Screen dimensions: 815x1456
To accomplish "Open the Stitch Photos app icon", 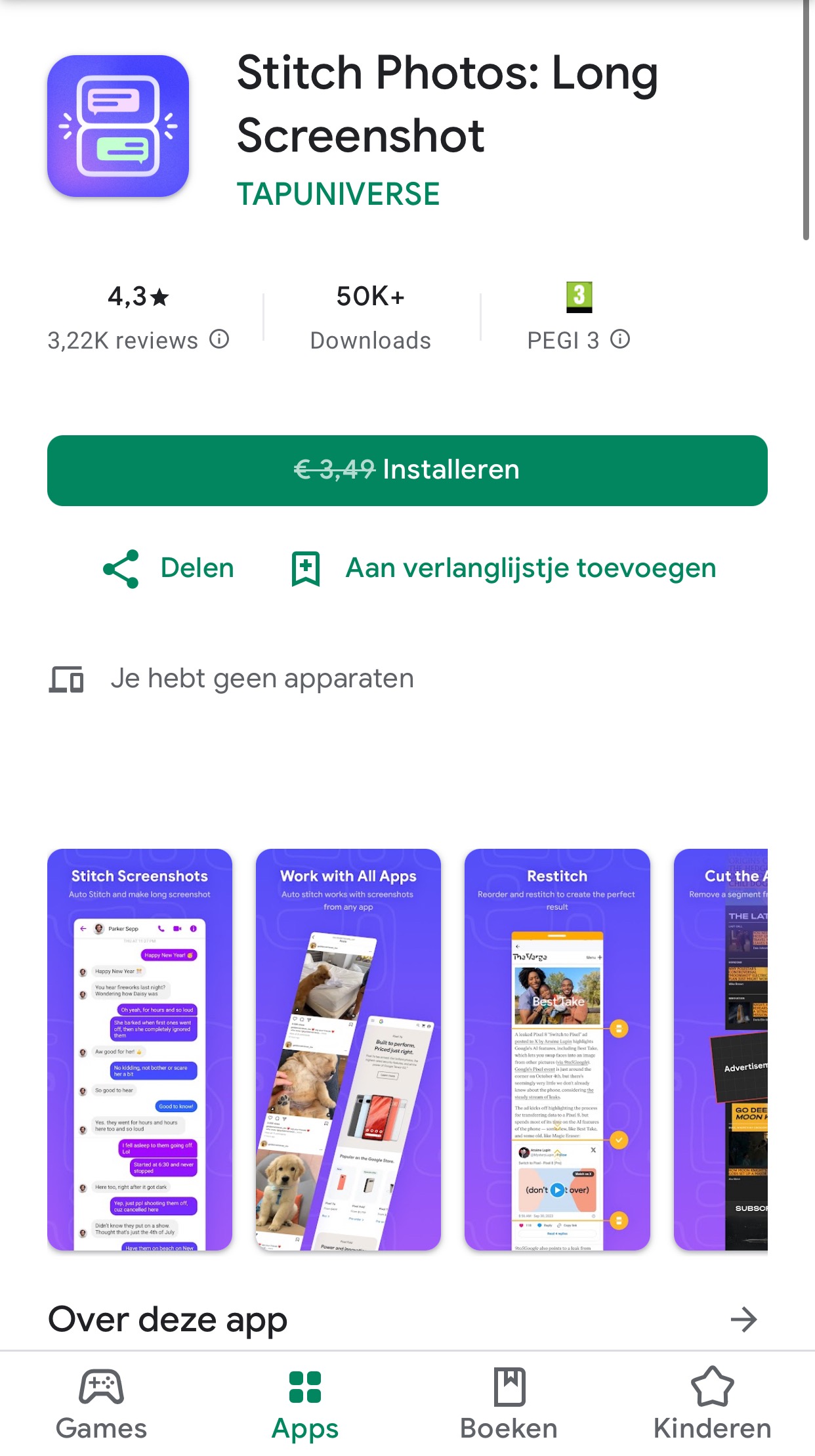I will point(118,125).
